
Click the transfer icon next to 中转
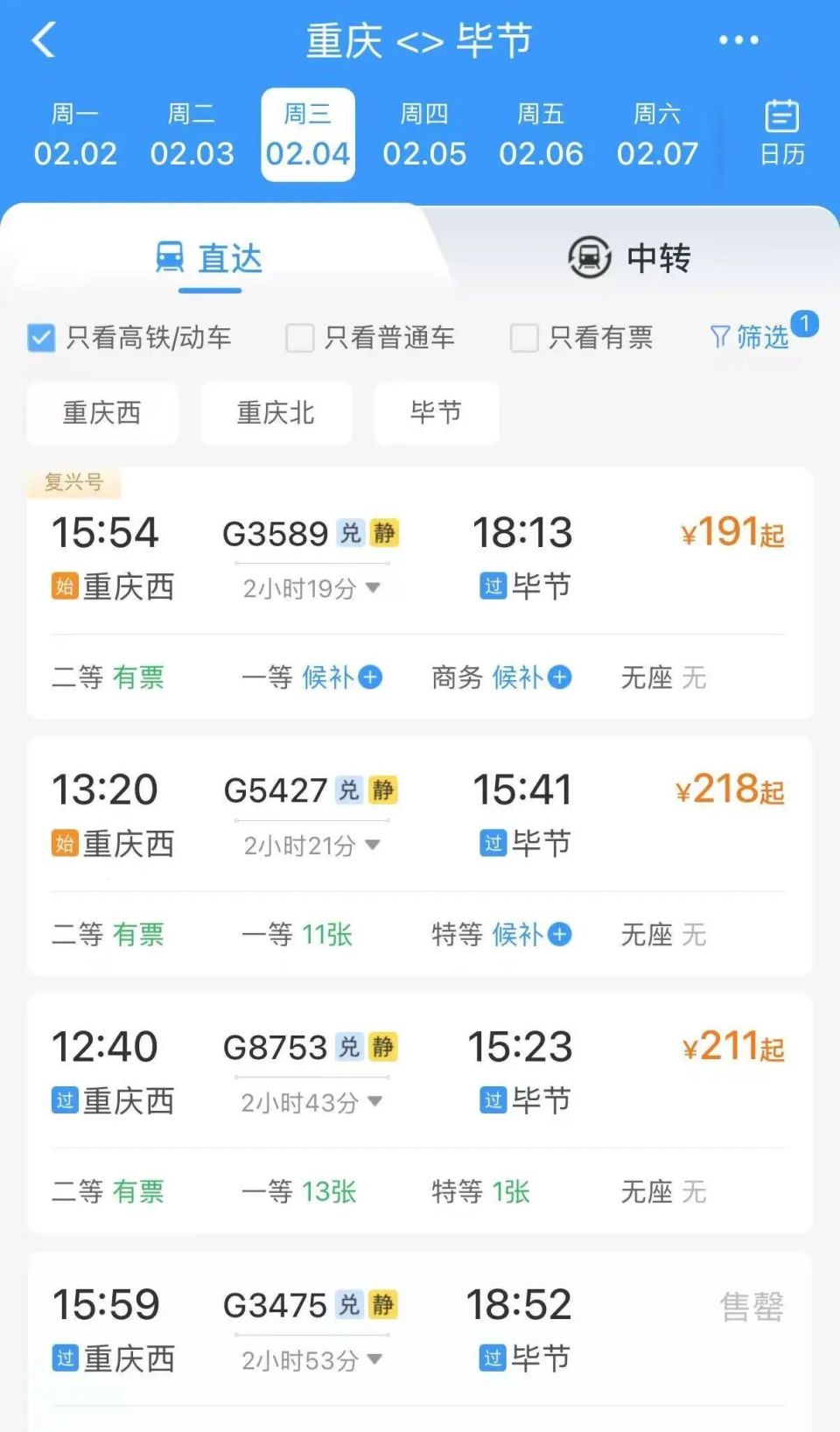tap(588, 258)
